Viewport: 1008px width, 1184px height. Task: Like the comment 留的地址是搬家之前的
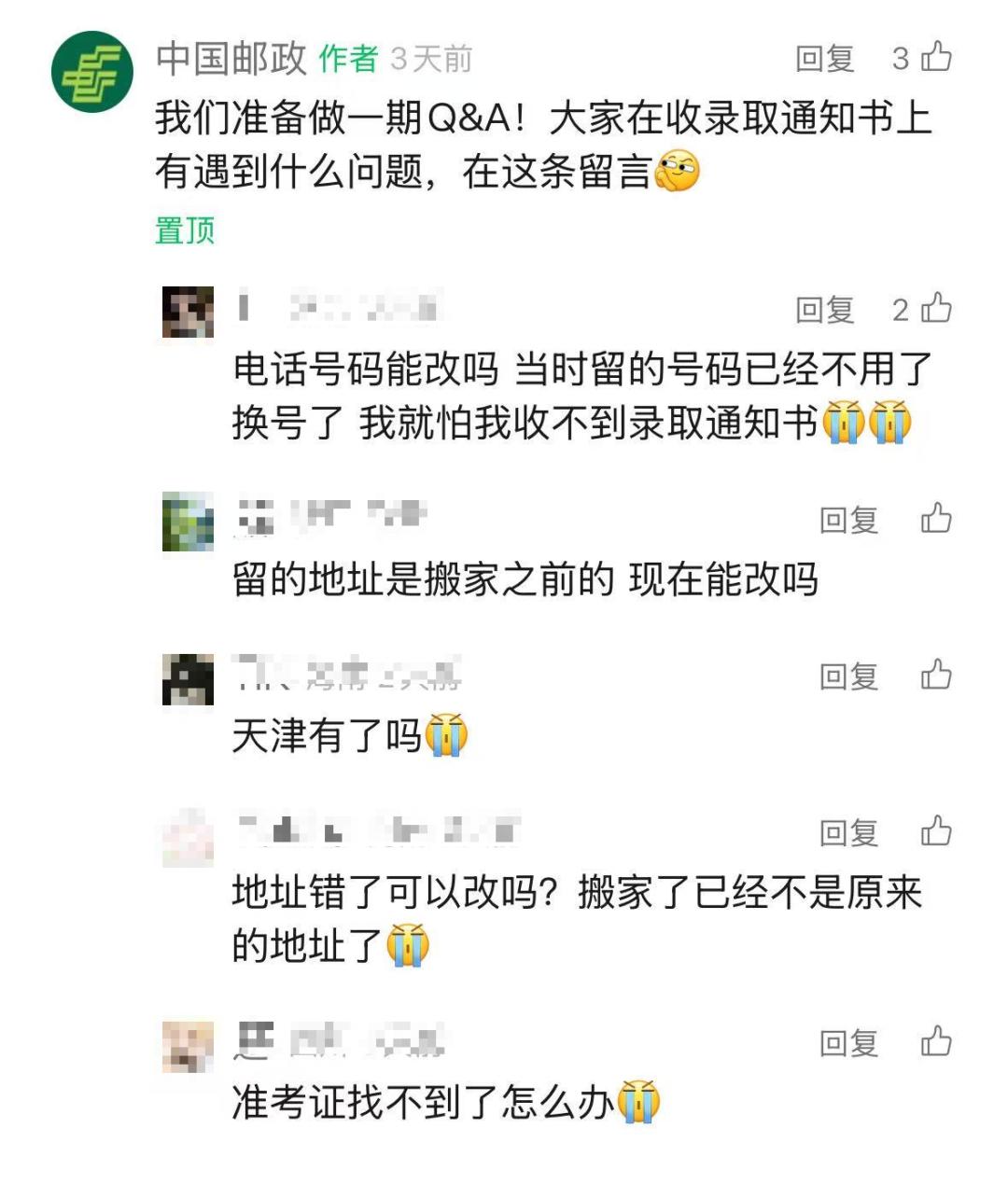(936, 518)
